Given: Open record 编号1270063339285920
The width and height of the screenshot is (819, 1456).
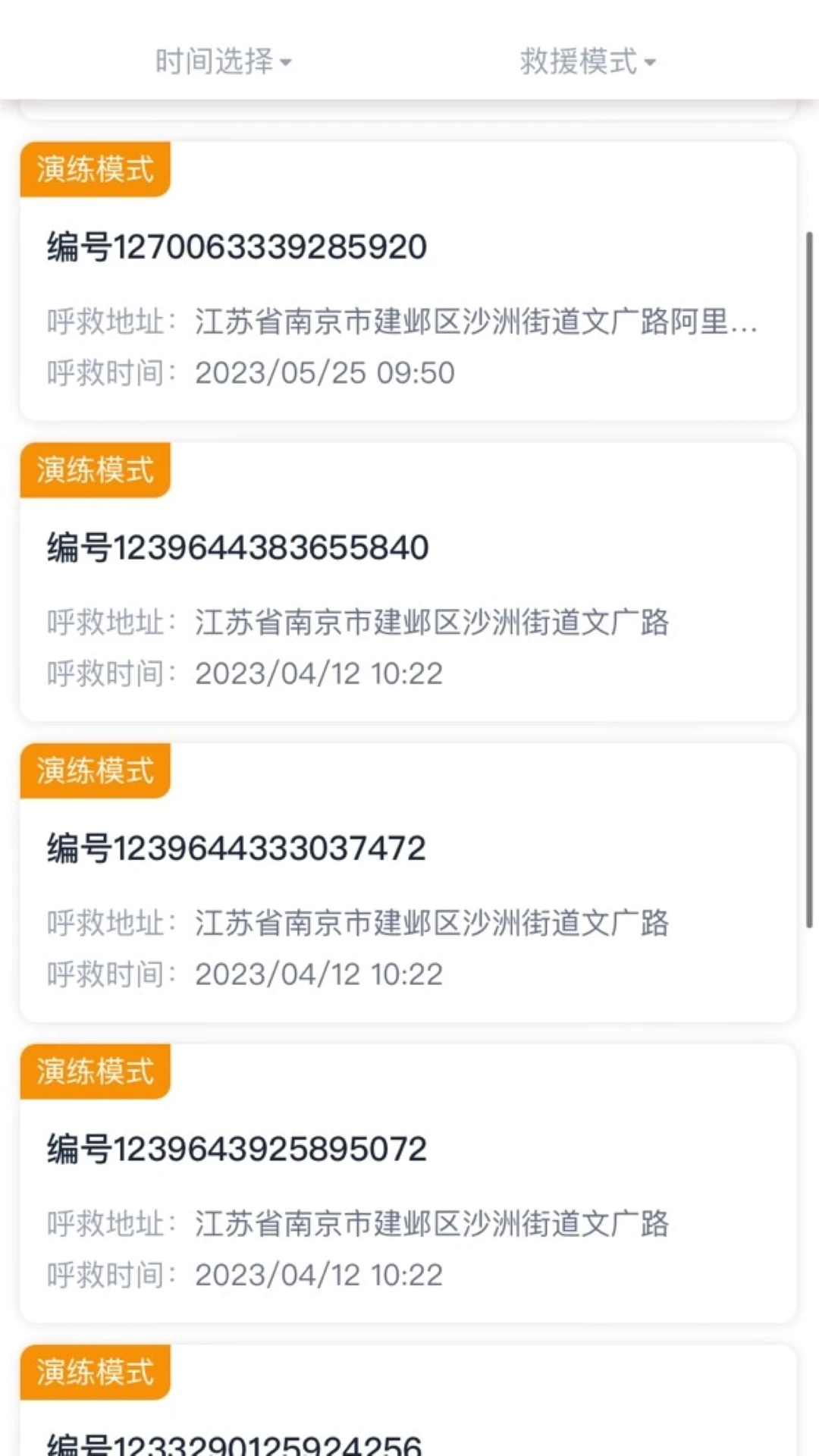Looking at the screenshot, I should point(236,245).
